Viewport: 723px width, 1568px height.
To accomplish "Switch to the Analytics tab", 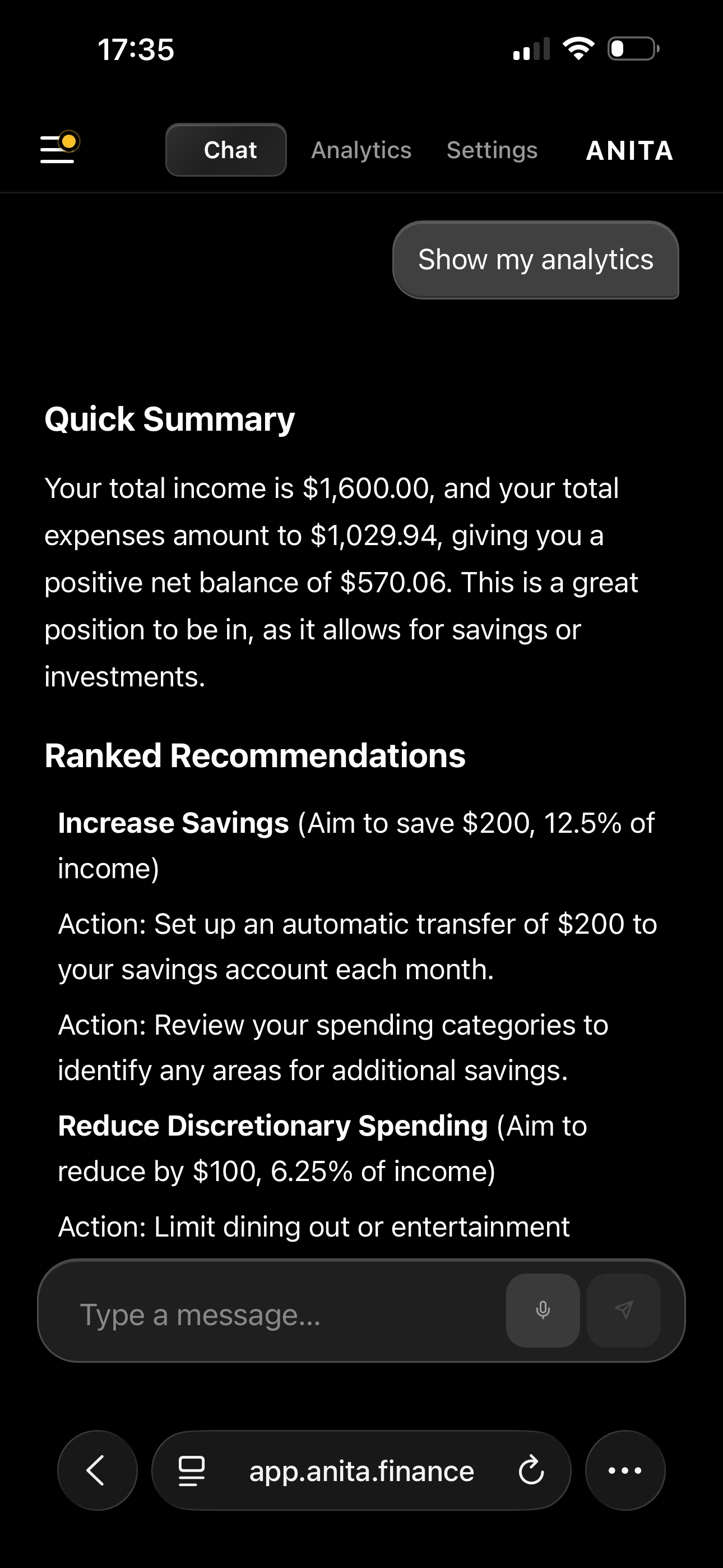I will pyautogui.click(x=361, y=150).
